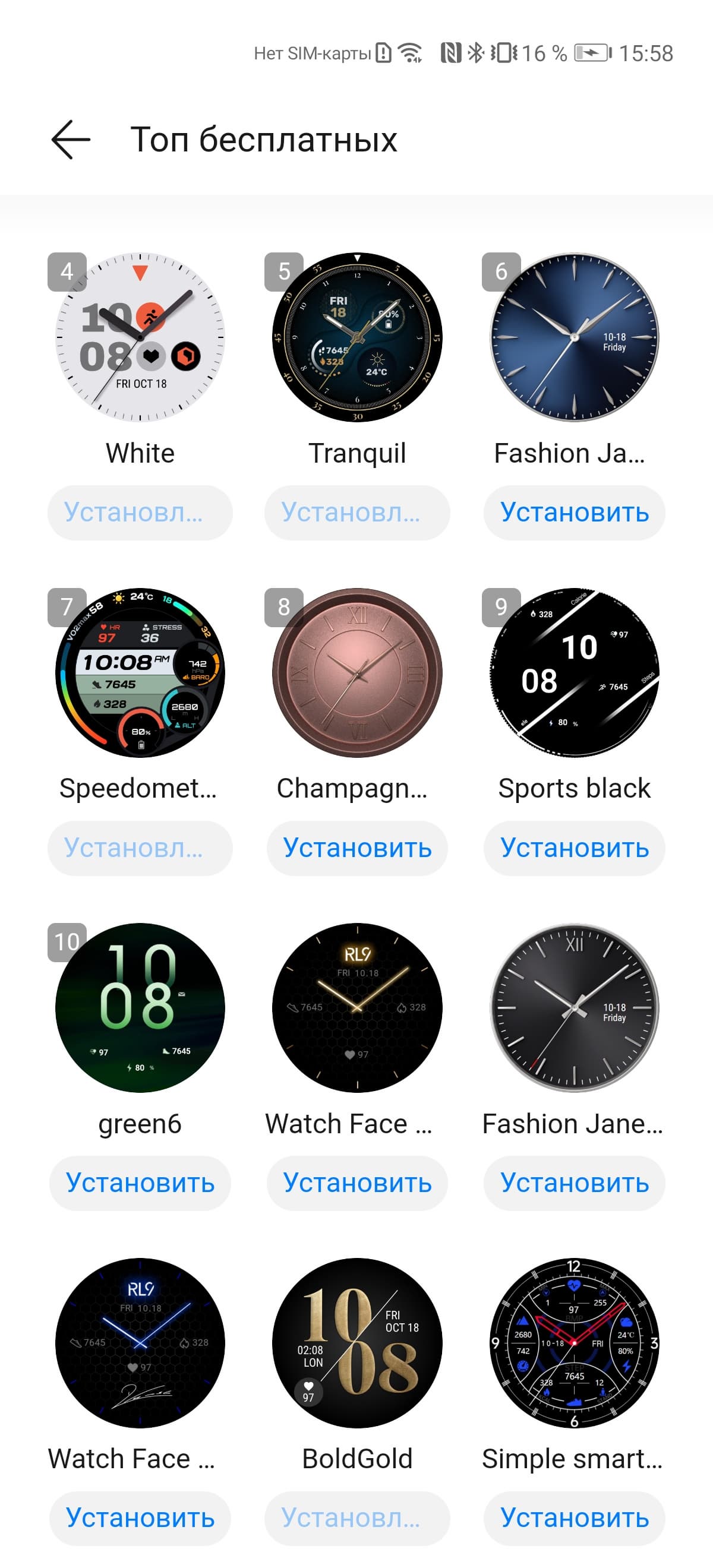Viewport: 713px width, 1568px height.
Task: Go back from Топ бесплатных
Action: point(71,140)
